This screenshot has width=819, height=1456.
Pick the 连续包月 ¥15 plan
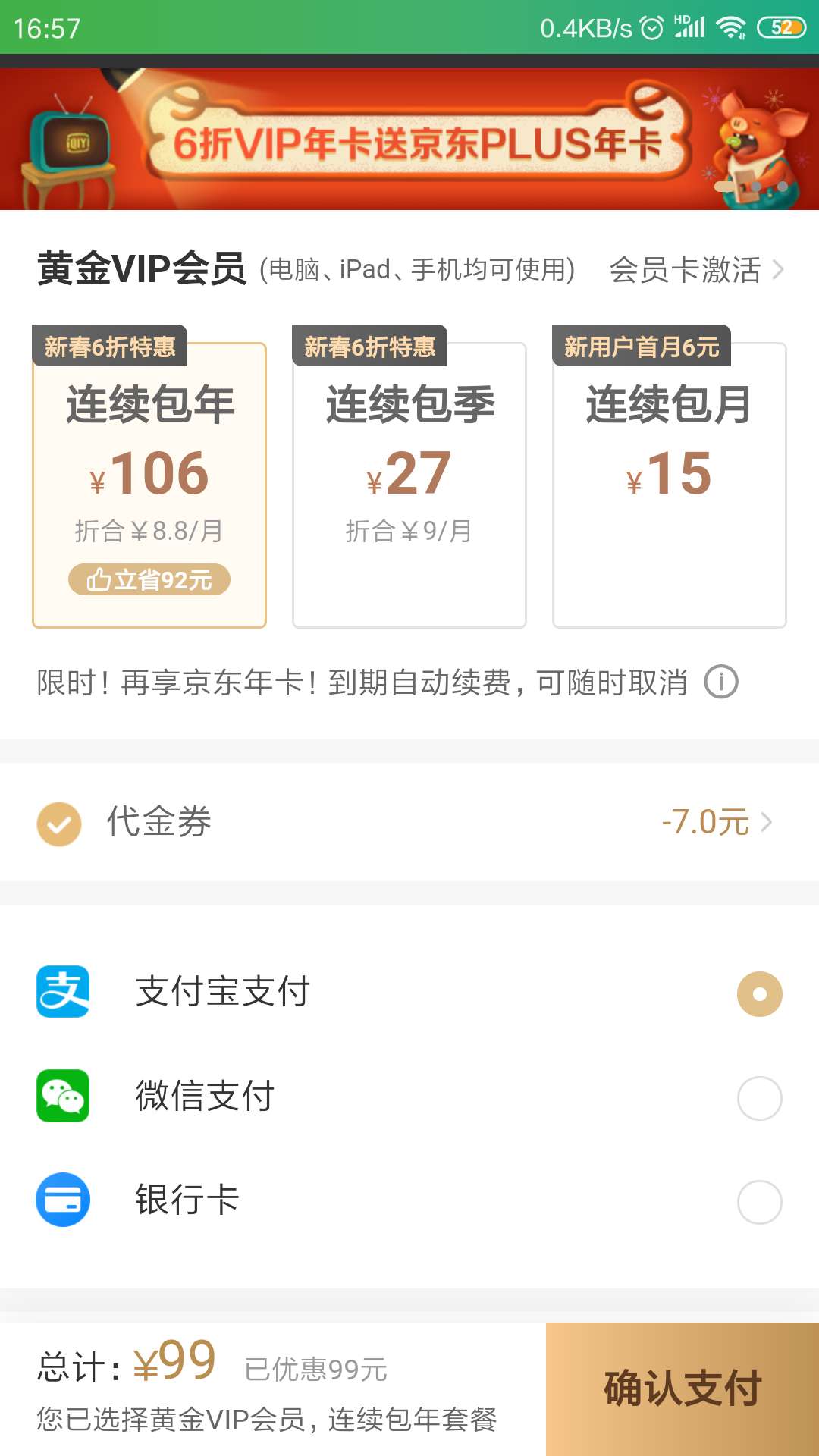670,485
